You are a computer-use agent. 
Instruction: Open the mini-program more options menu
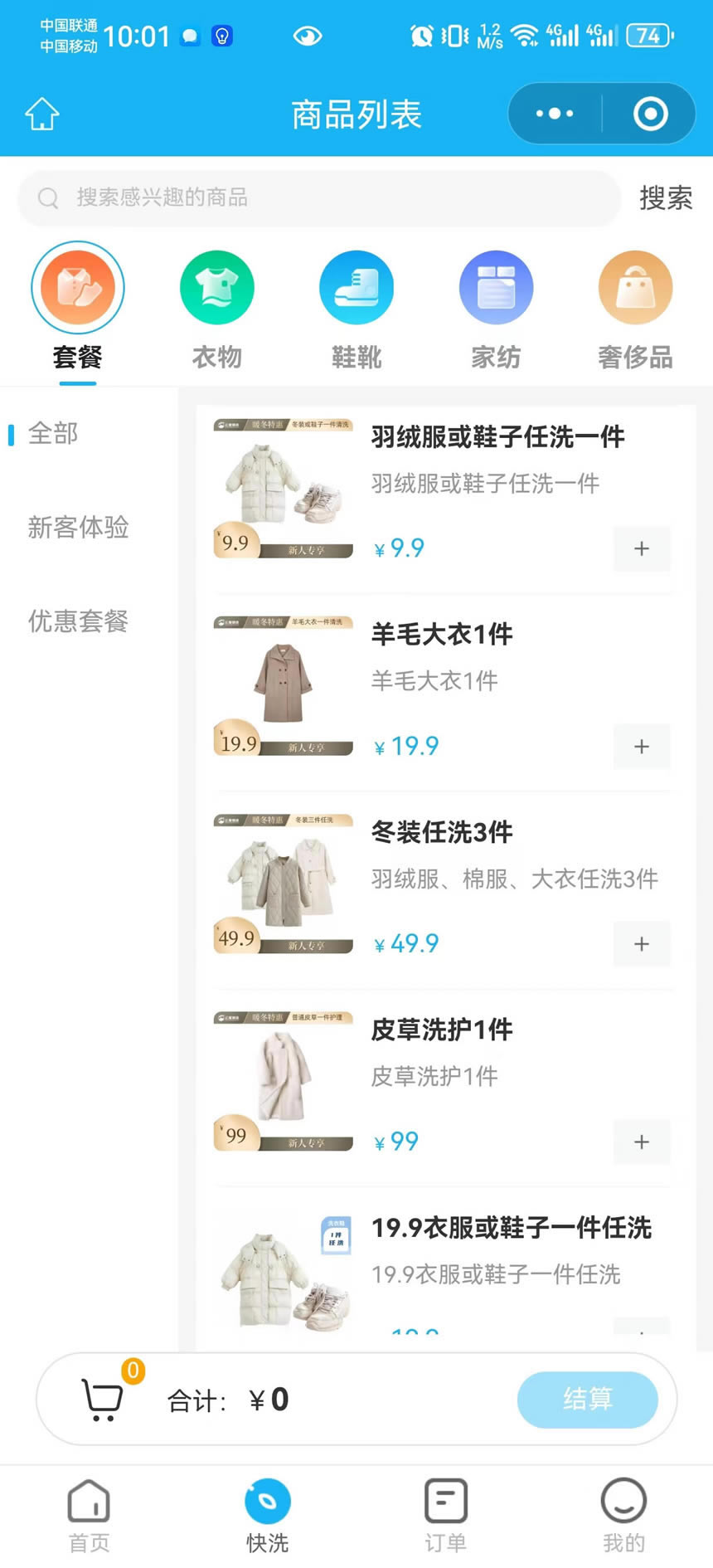click(555, 114)
